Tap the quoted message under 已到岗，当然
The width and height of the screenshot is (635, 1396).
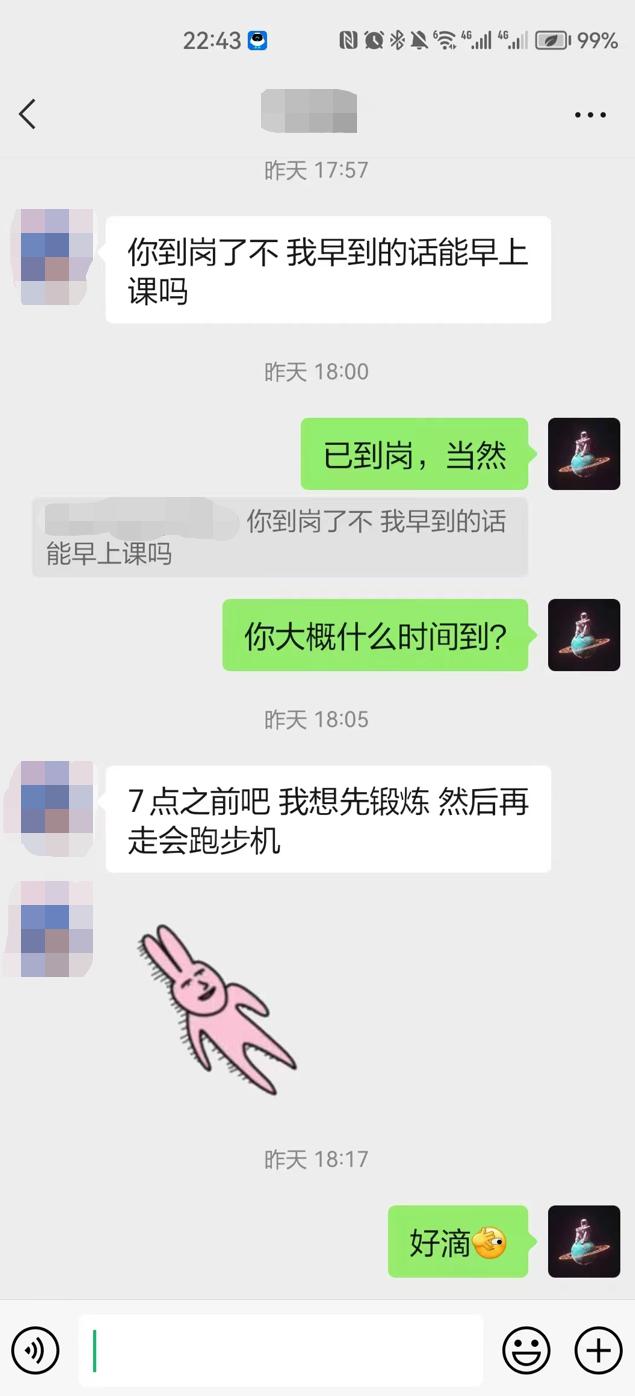280,537
